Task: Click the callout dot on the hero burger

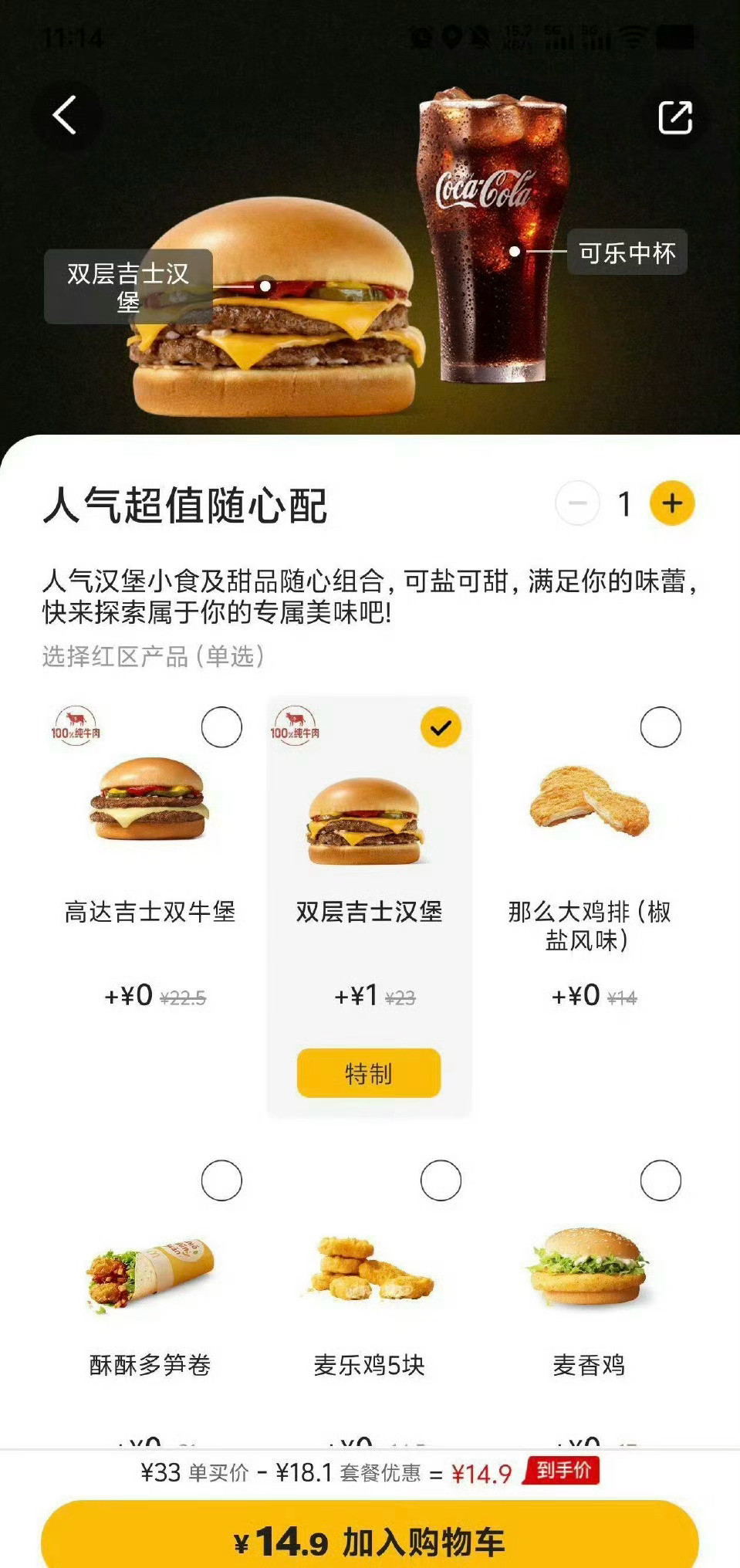Action: (264, 286)
